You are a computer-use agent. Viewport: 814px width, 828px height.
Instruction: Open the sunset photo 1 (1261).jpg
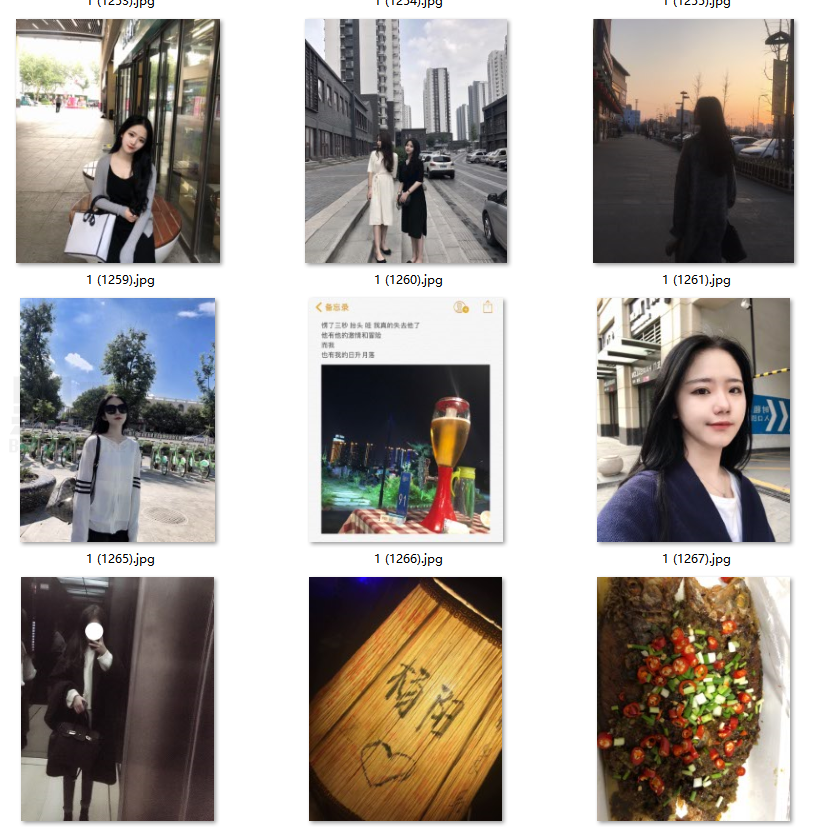[694, 141]
